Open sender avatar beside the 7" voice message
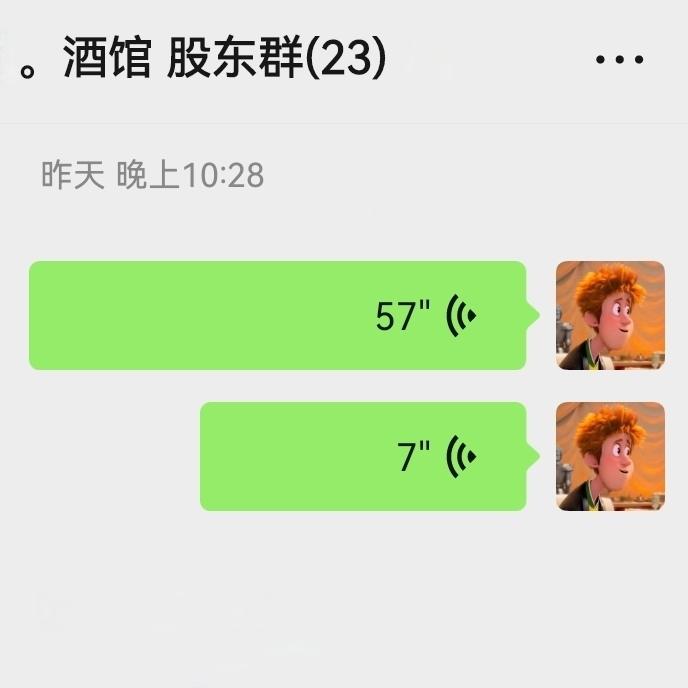The width and height of the screenshot is (688, 688). click(610, 457)
